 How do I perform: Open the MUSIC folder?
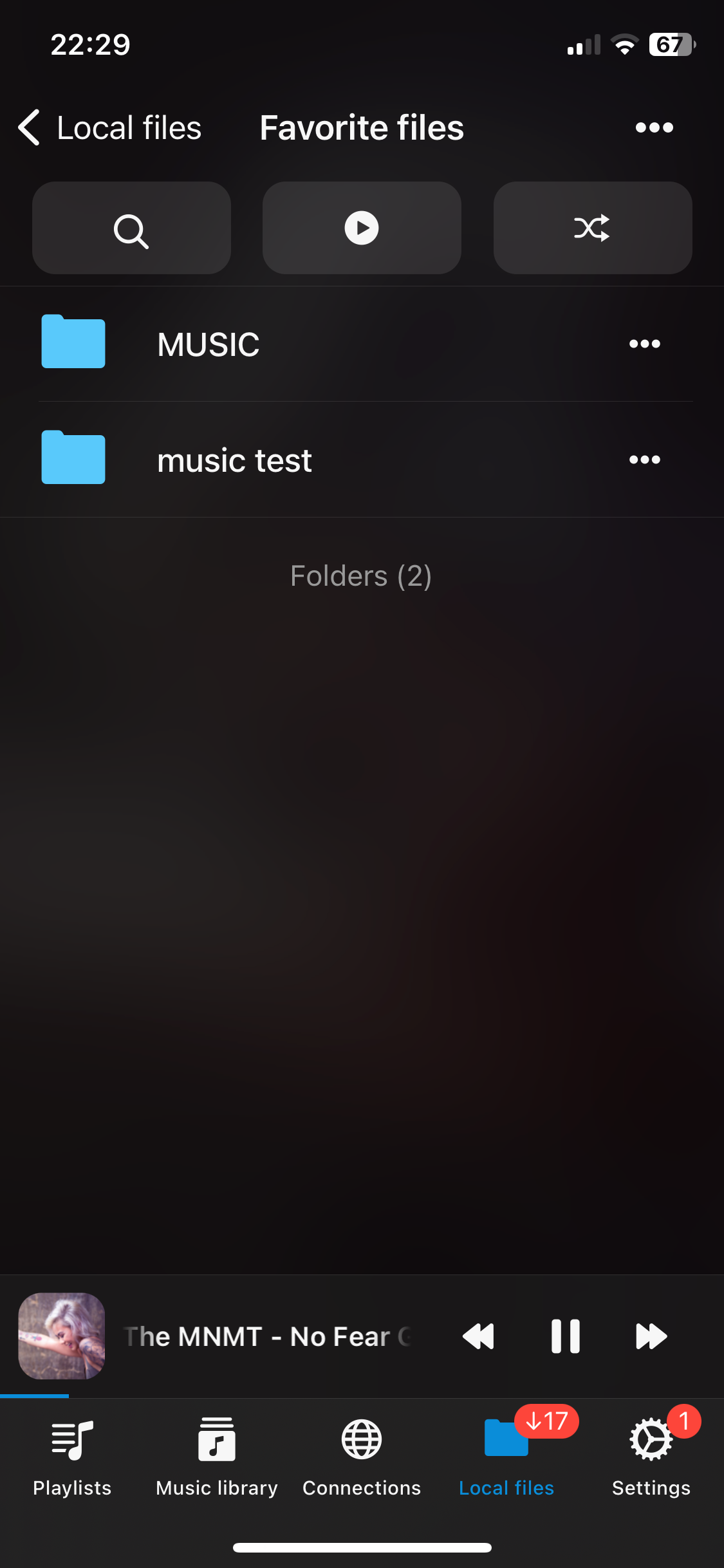coord(208,343)
